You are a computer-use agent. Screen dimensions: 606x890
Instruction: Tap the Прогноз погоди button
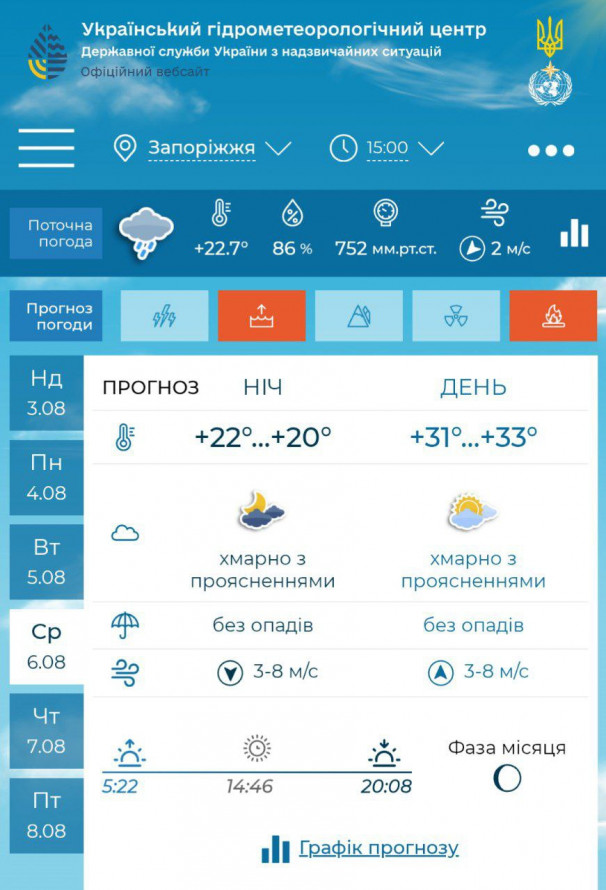pos(60,316)
